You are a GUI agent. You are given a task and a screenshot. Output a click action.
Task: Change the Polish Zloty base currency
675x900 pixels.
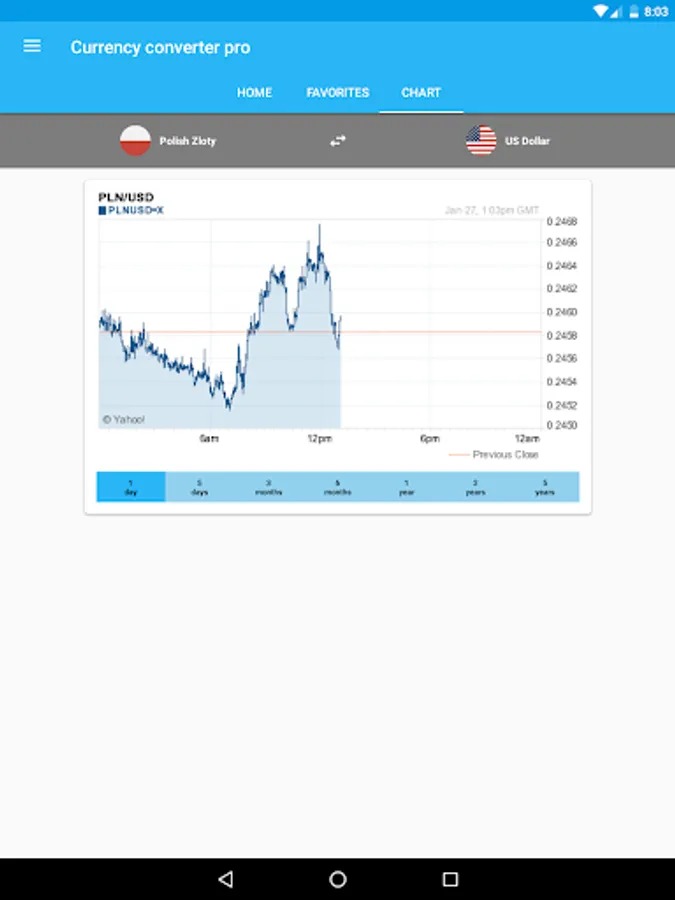[168, 141]
